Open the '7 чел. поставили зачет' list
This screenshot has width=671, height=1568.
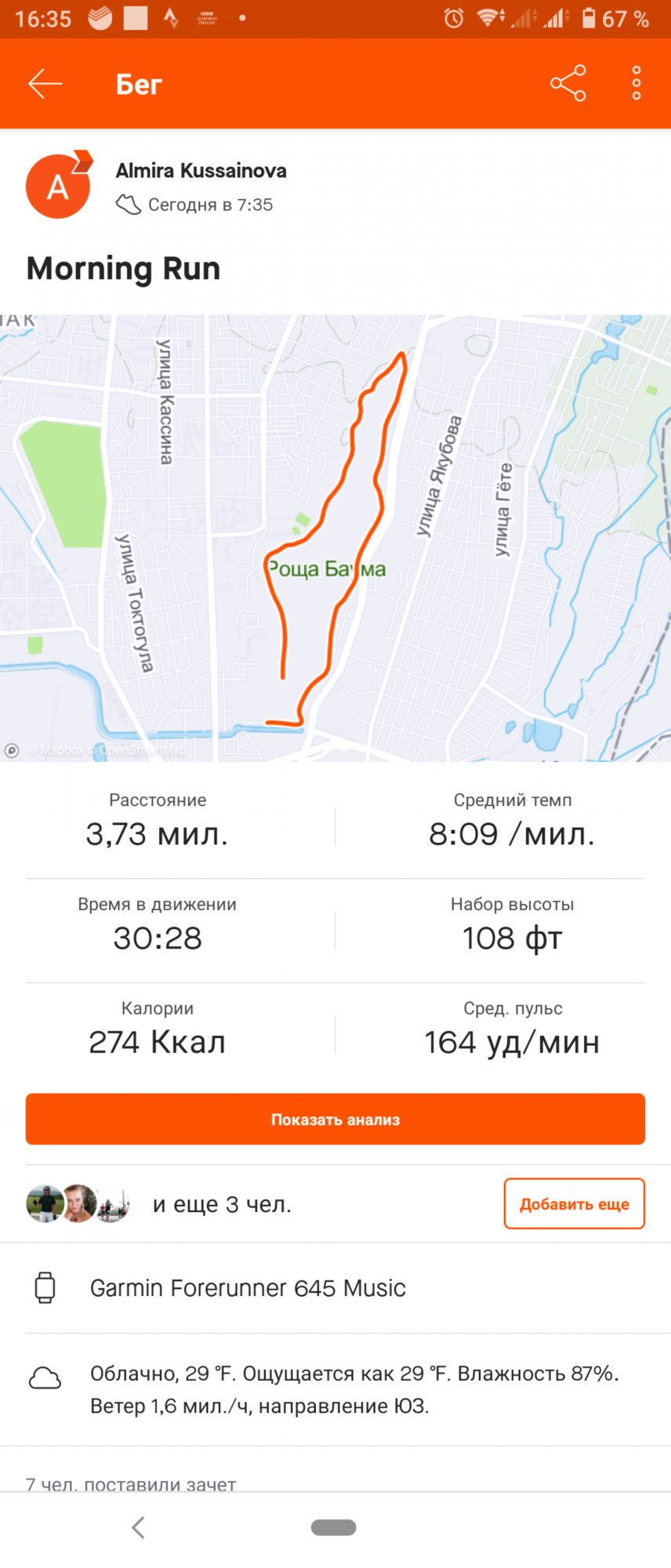[x=131, y=1483]
